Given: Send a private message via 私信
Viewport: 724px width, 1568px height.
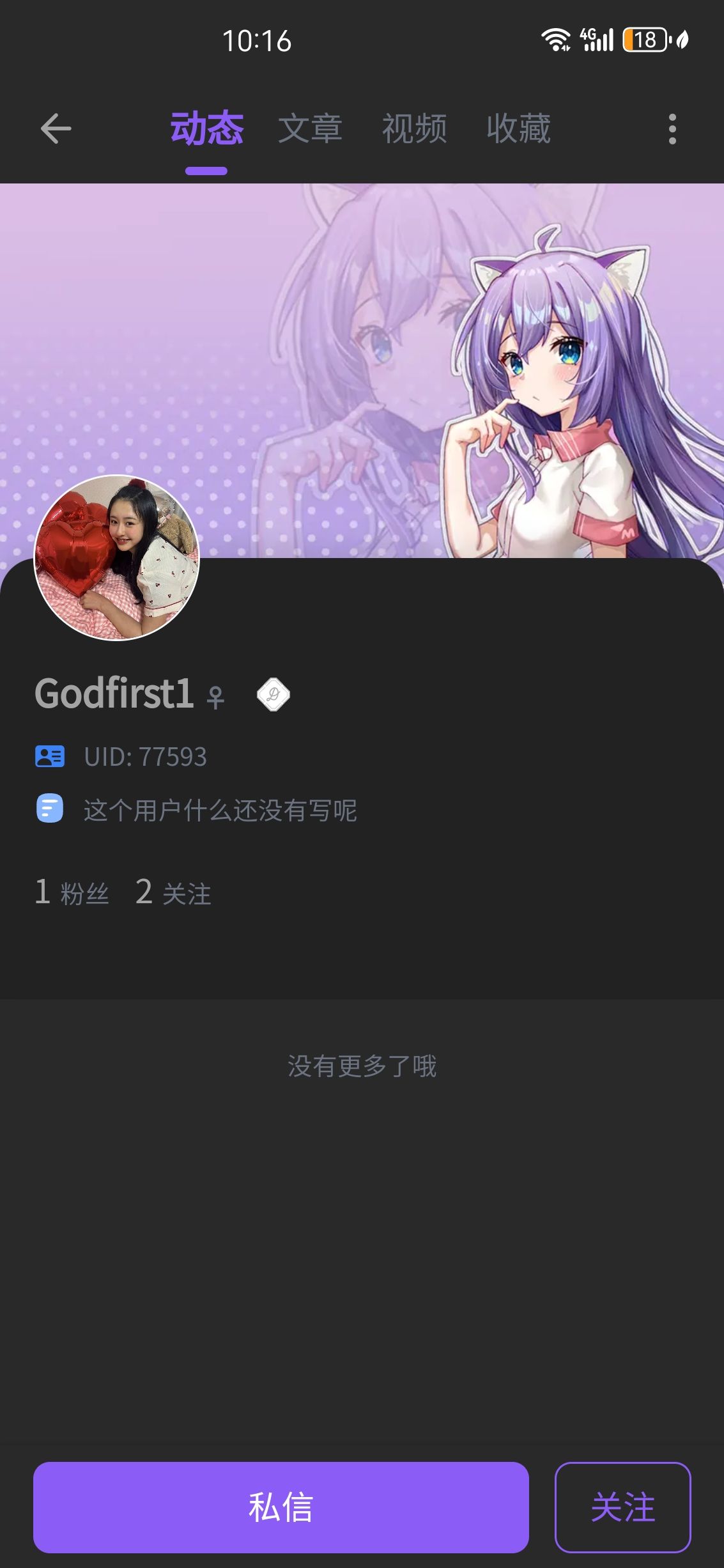Looking at the screenshot, I should (281, 1507).
